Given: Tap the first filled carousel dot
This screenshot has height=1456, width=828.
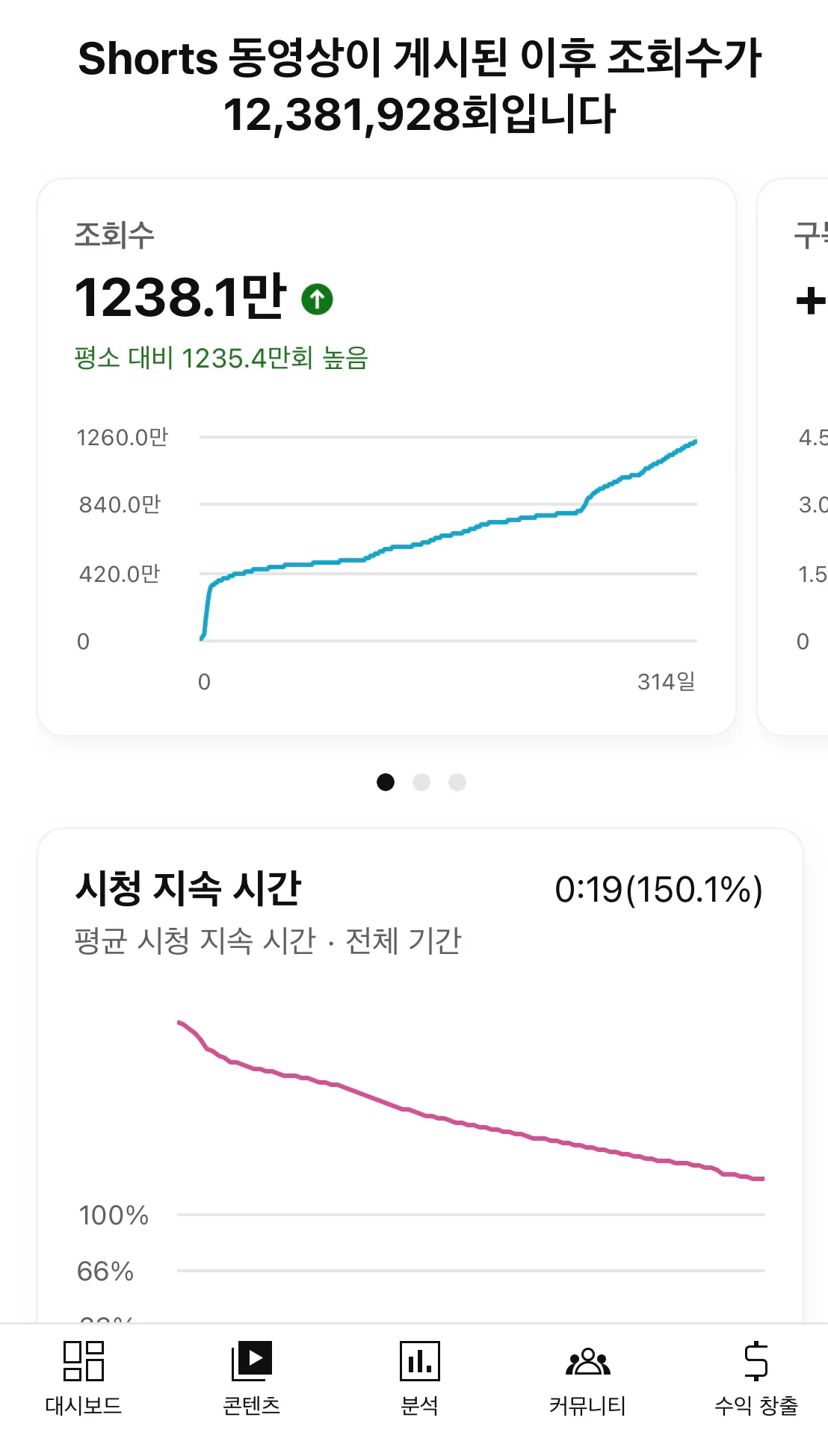Looking at the screenshot, I should click(386, 782).
